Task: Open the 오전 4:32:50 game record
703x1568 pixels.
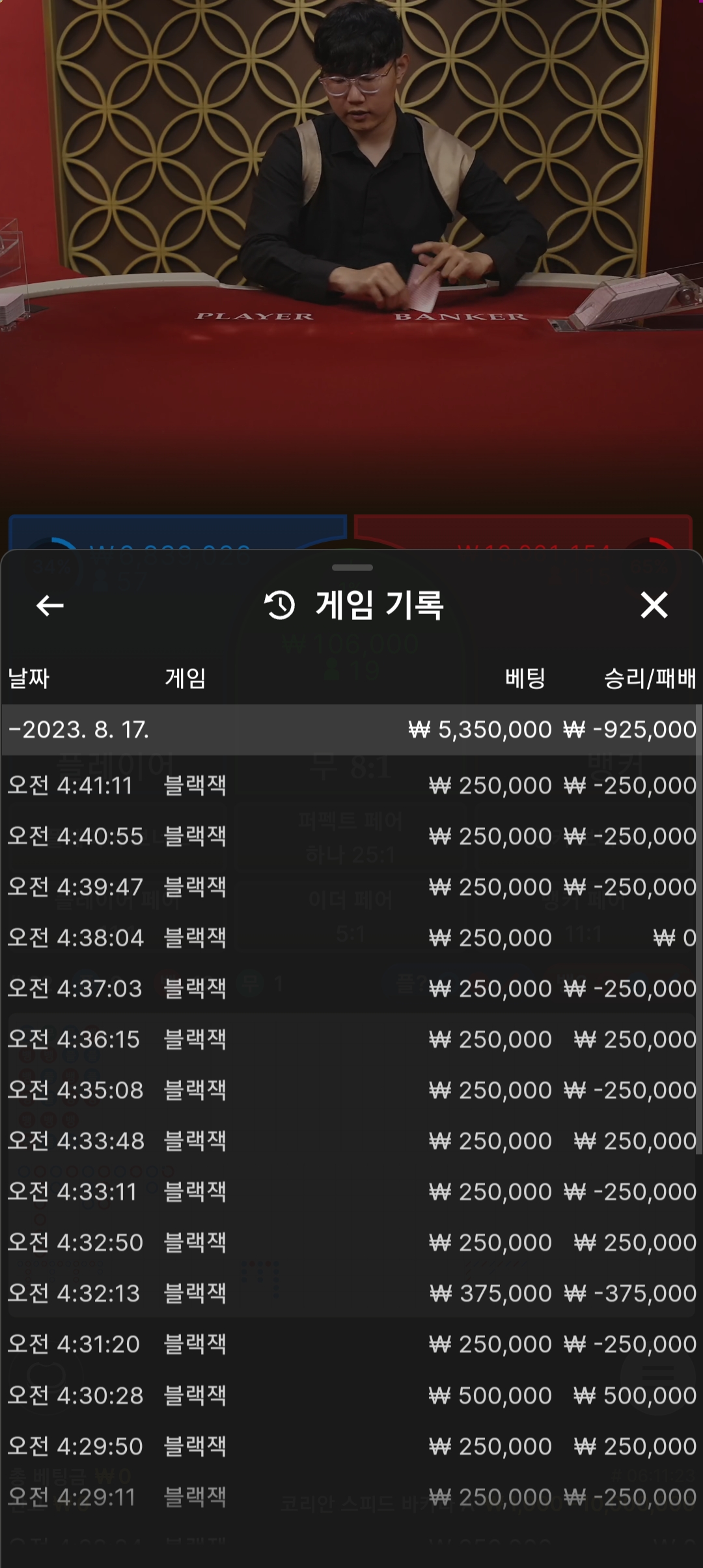Action: click(x=351, y=1242)
